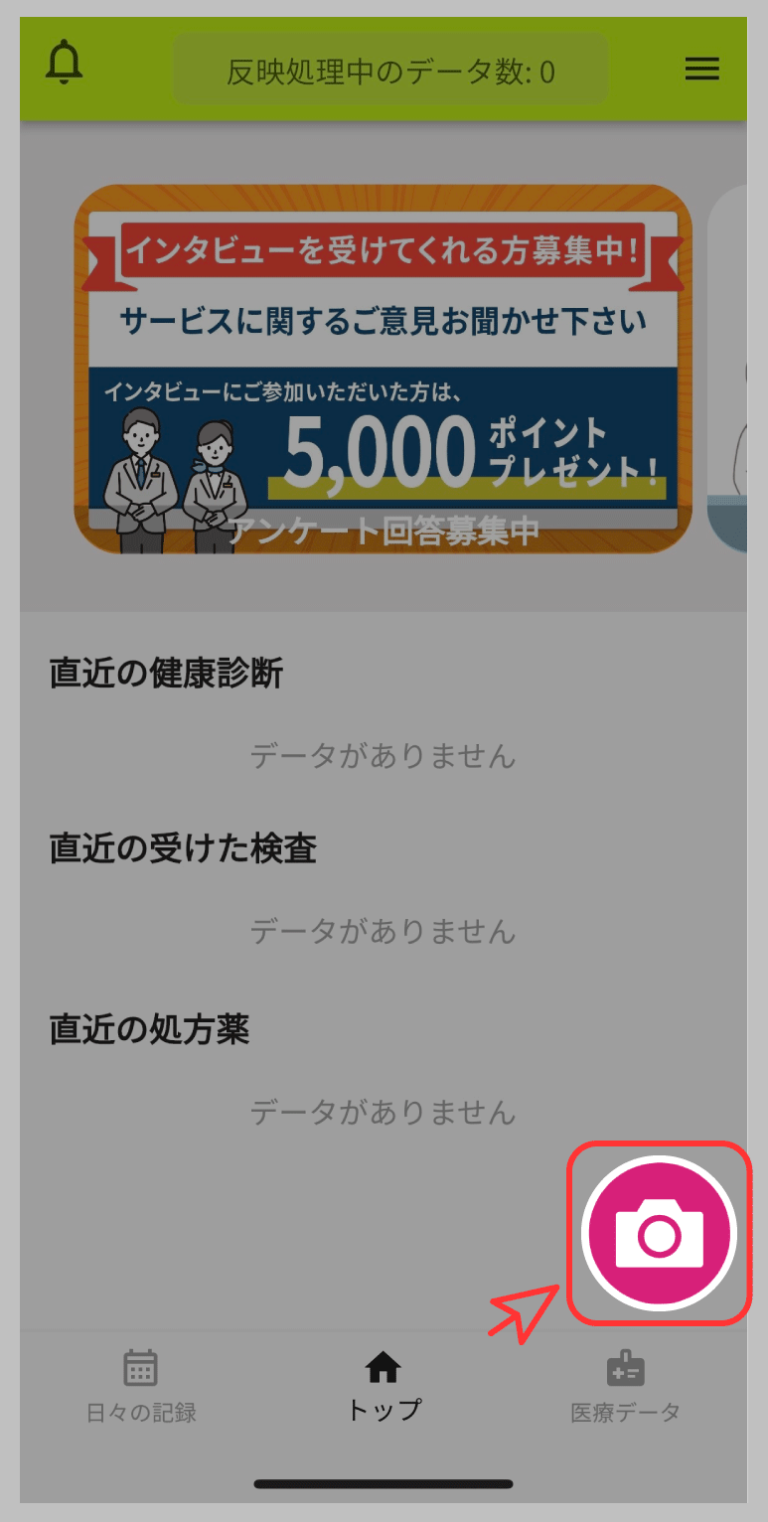Switch to the 日々の記録 tab
This screenshot has height=1522, width=768.
click(x=141, y=1385)
